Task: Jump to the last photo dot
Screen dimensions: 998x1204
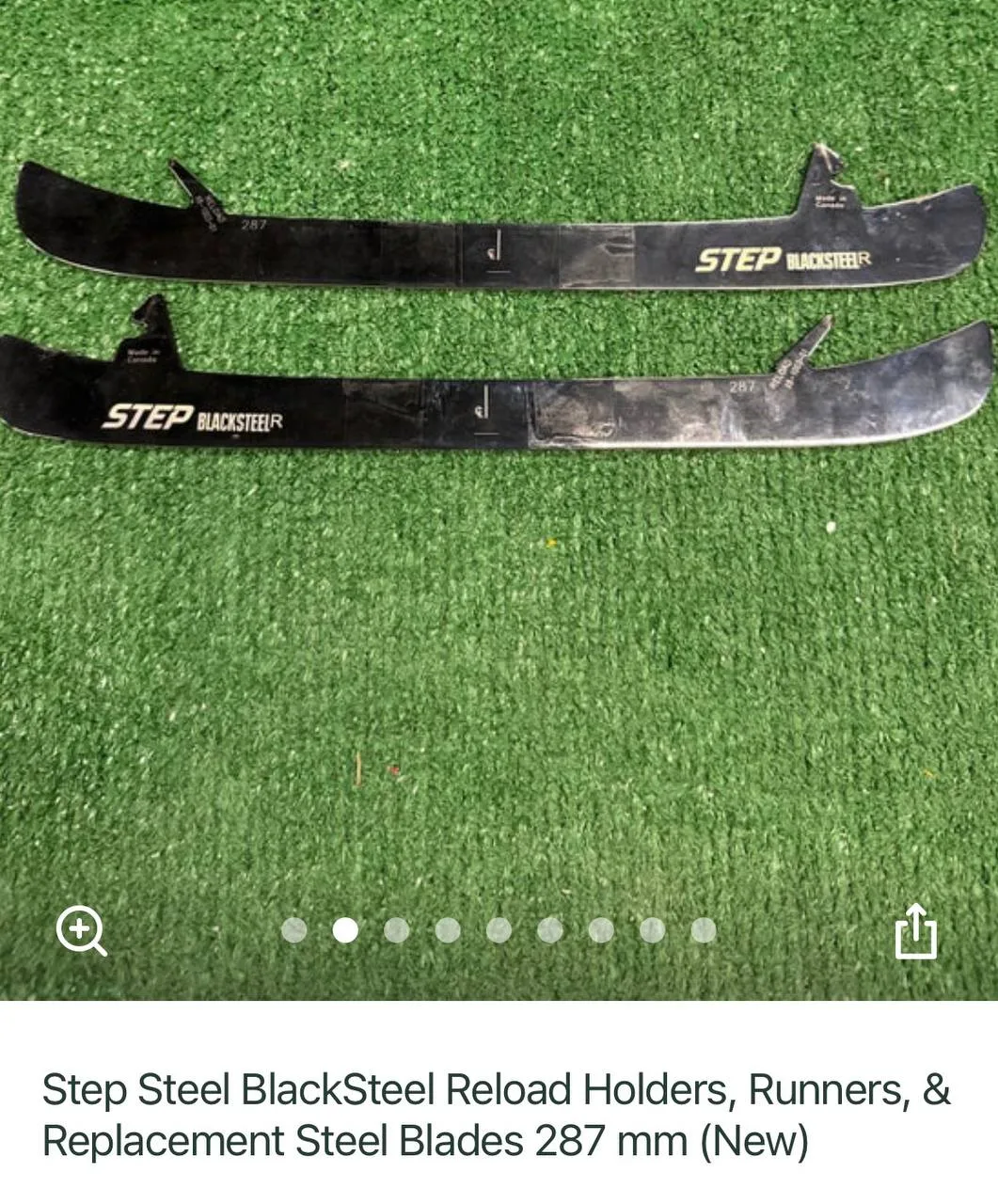Action: pos(704,930)
